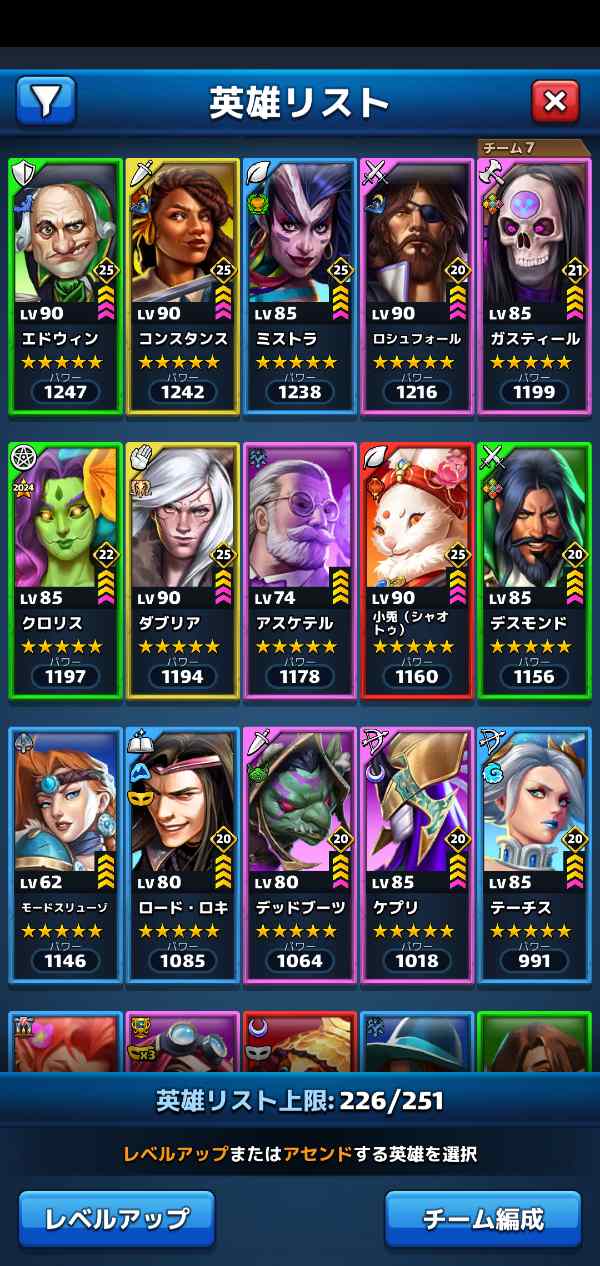
Task: Open チーム編成 team editing
Action: (483, 1219)
